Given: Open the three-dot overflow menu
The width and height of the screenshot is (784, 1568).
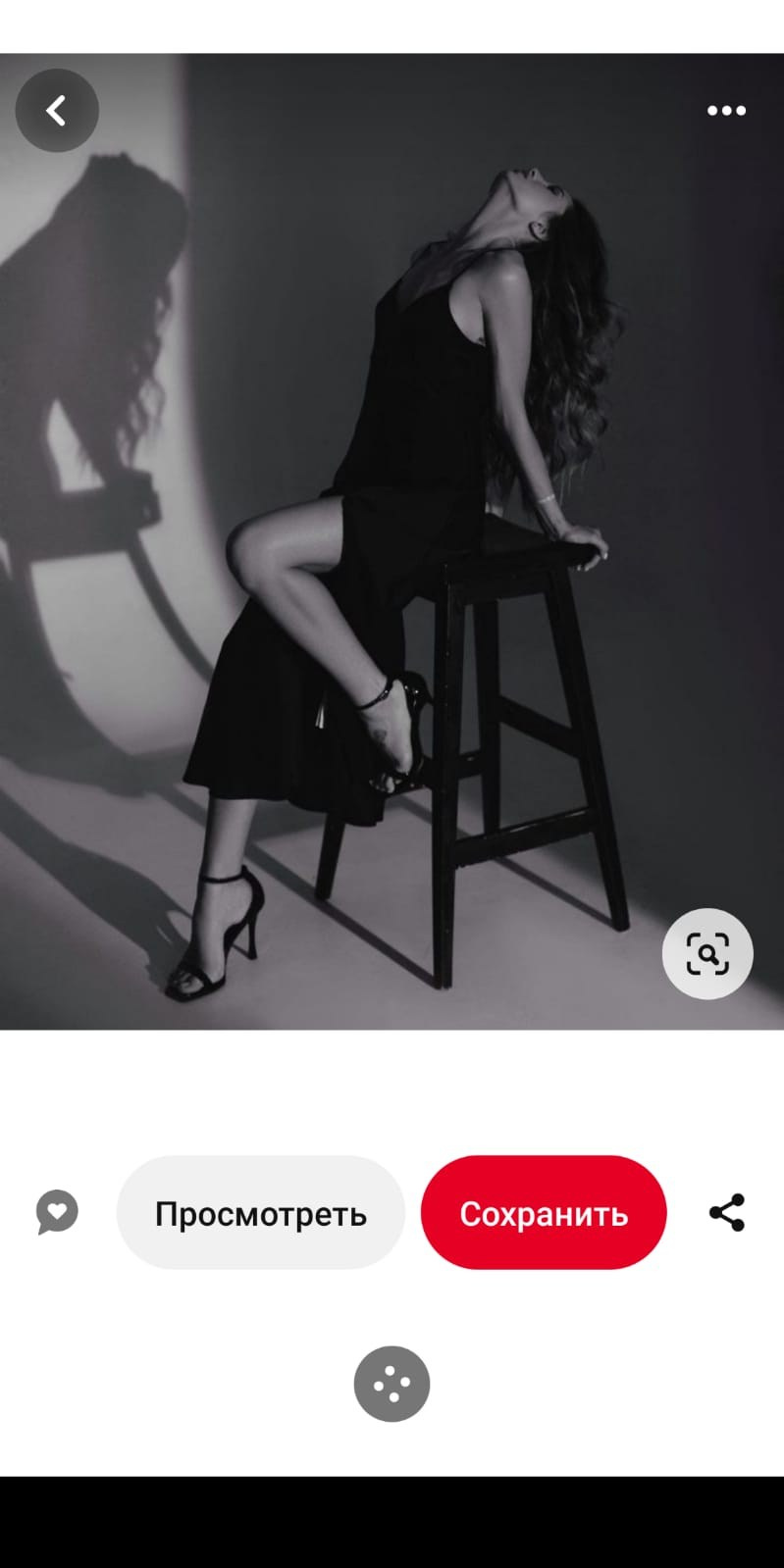Looking at the screenshot, I should click(x=726, y=111).
